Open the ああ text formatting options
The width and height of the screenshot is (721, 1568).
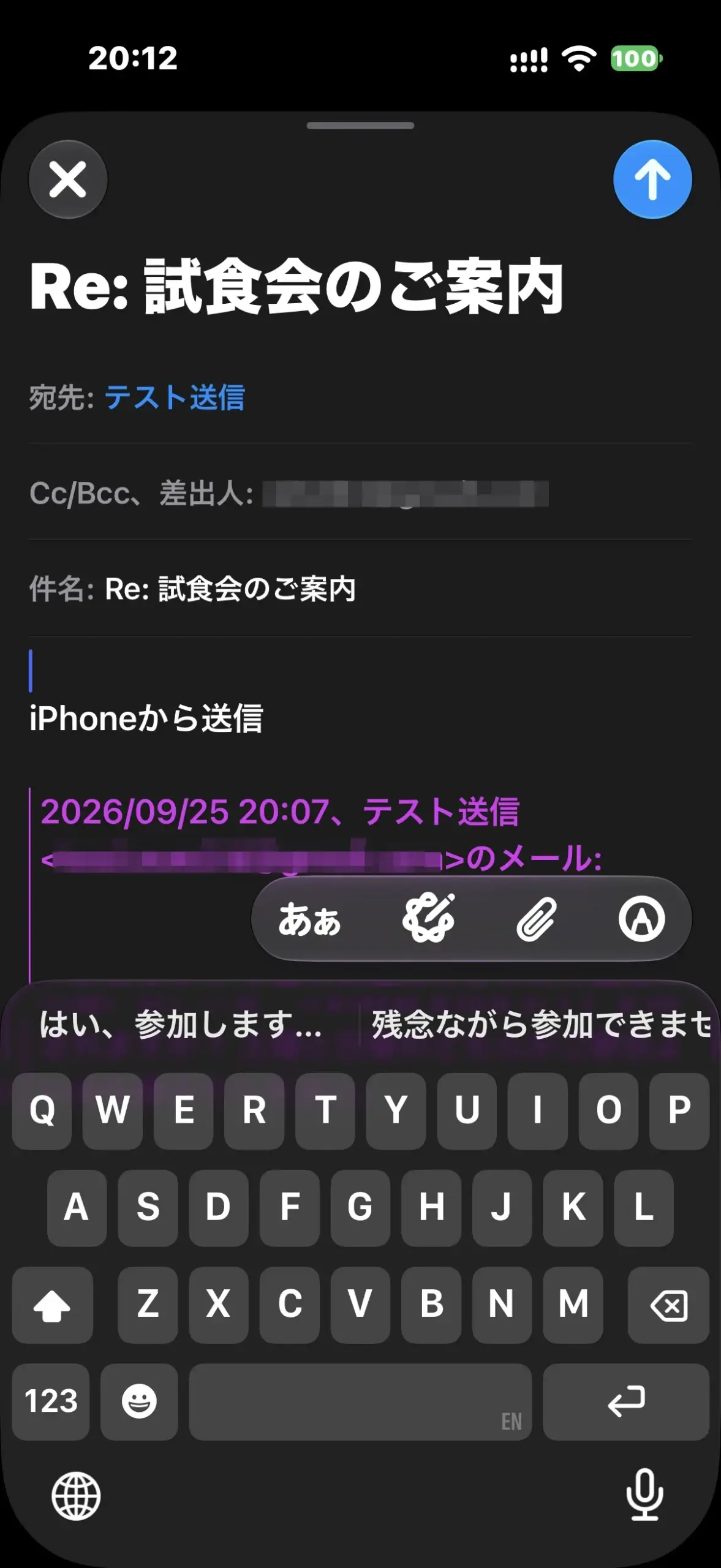click(309, 919)
